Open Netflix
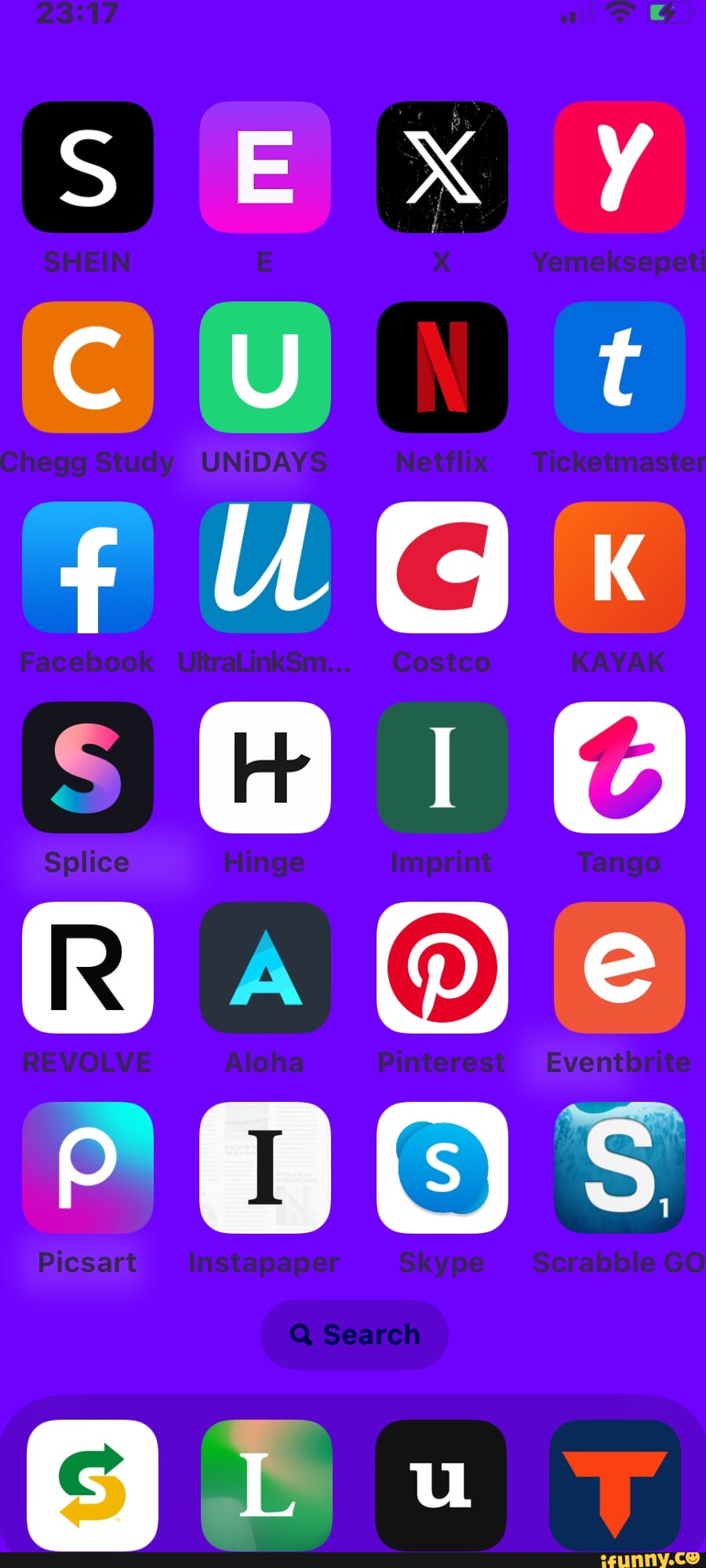Image resolution: width=706 pixels, height=1568 pixels. pyautogui.click(x=442, y=367)
